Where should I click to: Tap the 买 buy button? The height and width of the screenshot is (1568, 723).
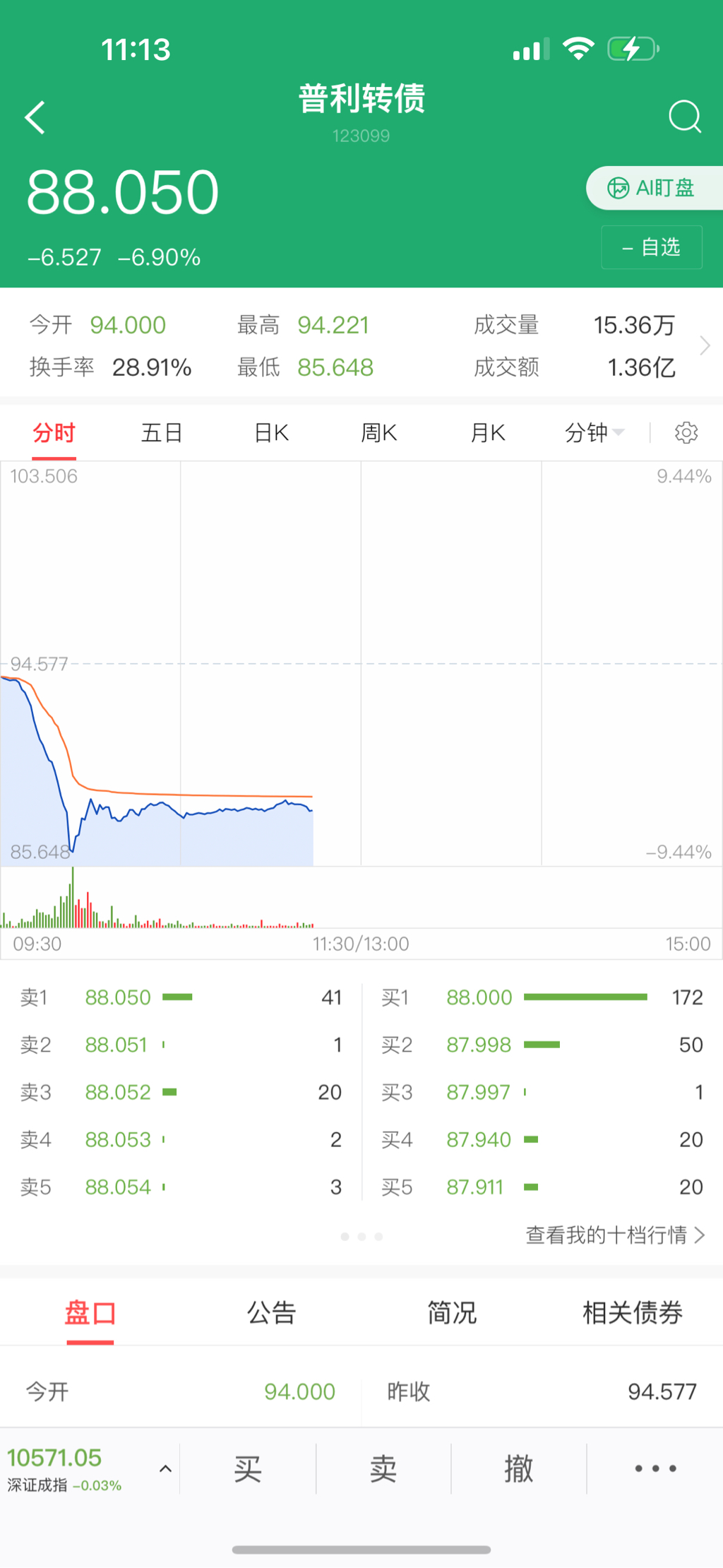[x=248, y=1468]
